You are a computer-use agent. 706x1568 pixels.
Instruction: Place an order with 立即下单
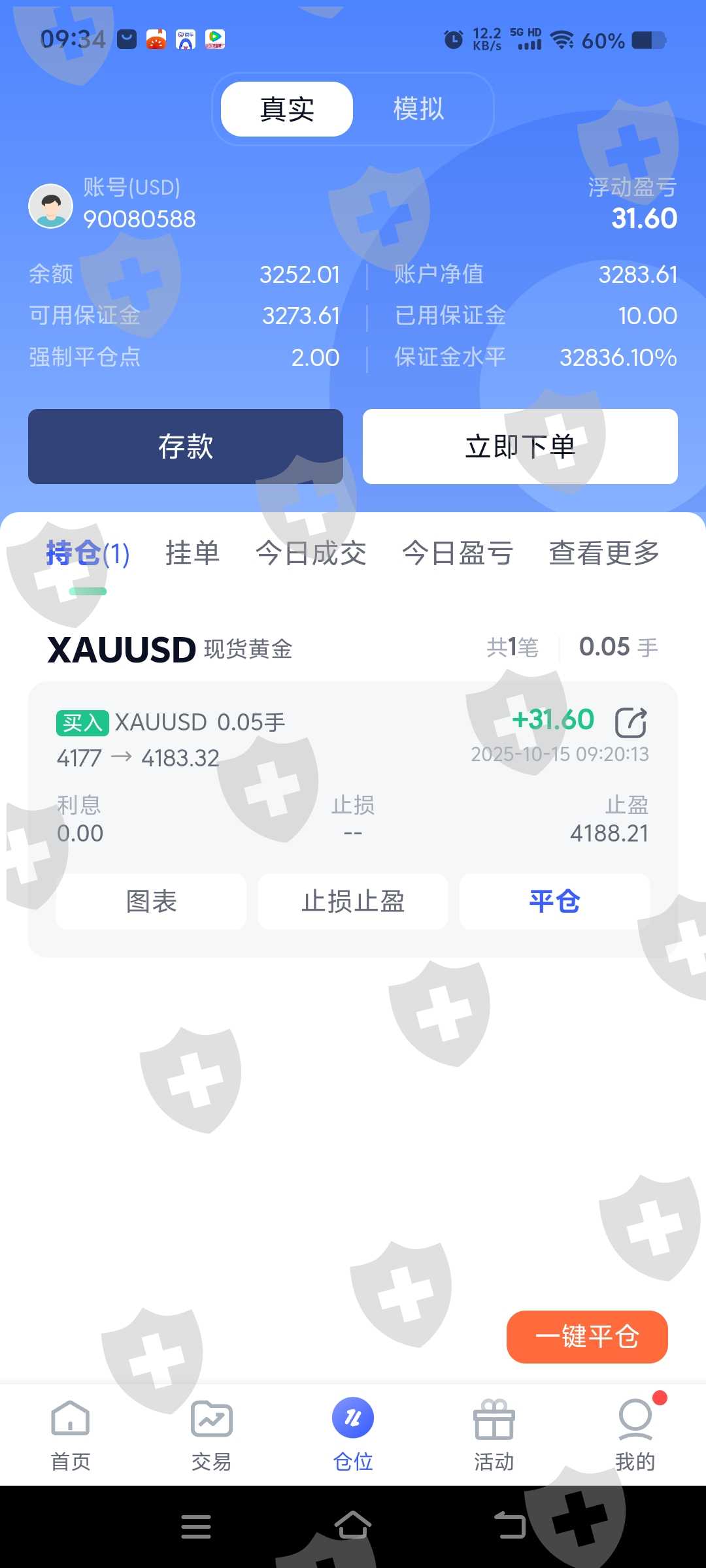pos(520,446)
